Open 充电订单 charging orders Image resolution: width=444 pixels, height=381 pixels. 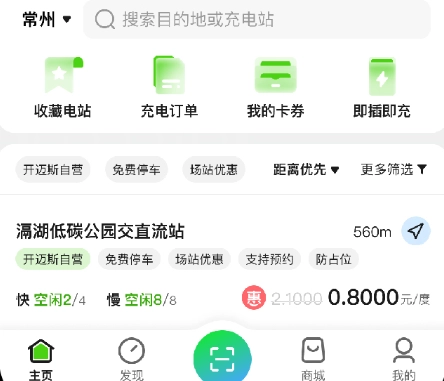[169, 88]
